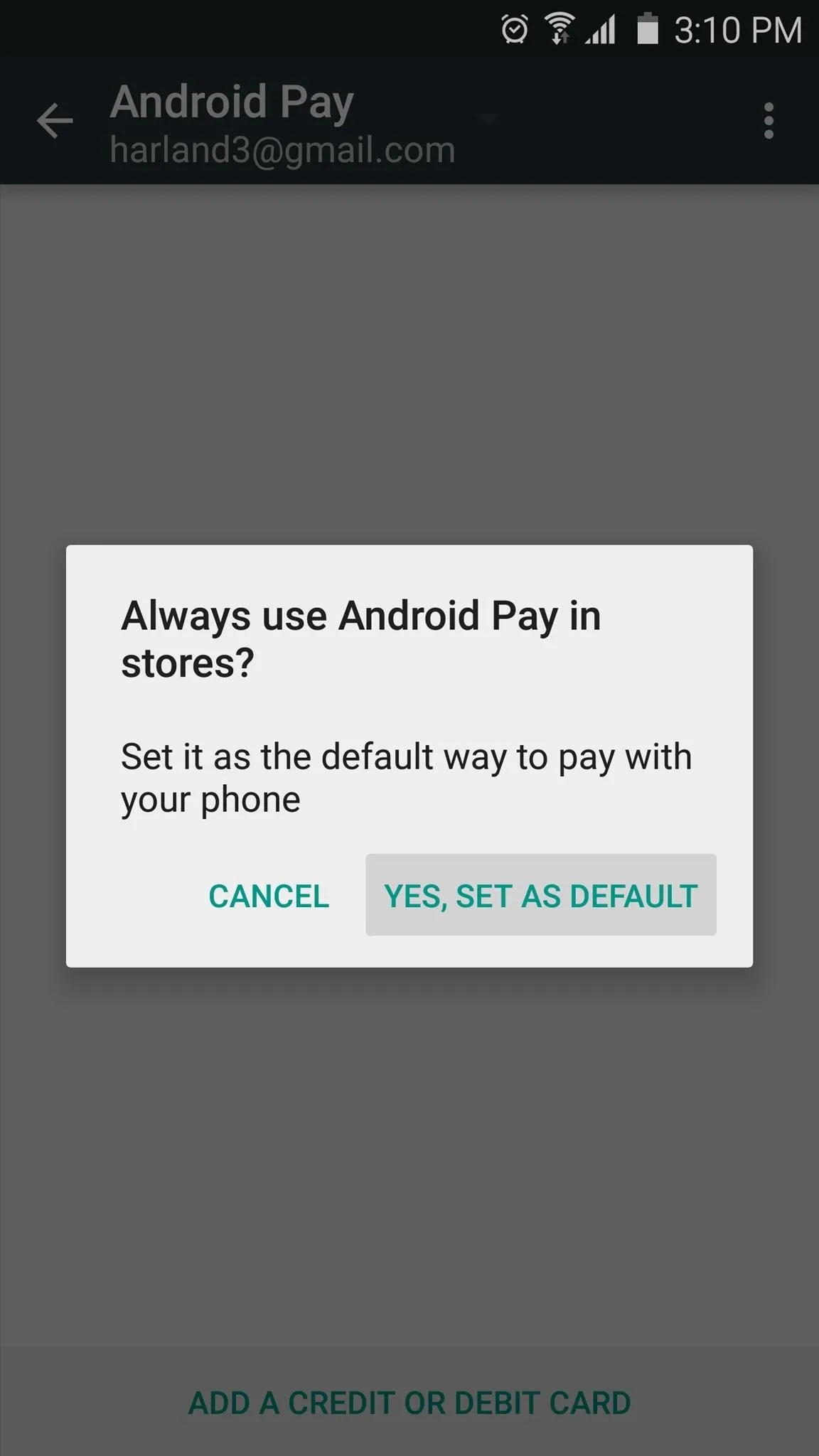Cancel the default payment dialog
819x1456 pixels.
click(269, 895)
